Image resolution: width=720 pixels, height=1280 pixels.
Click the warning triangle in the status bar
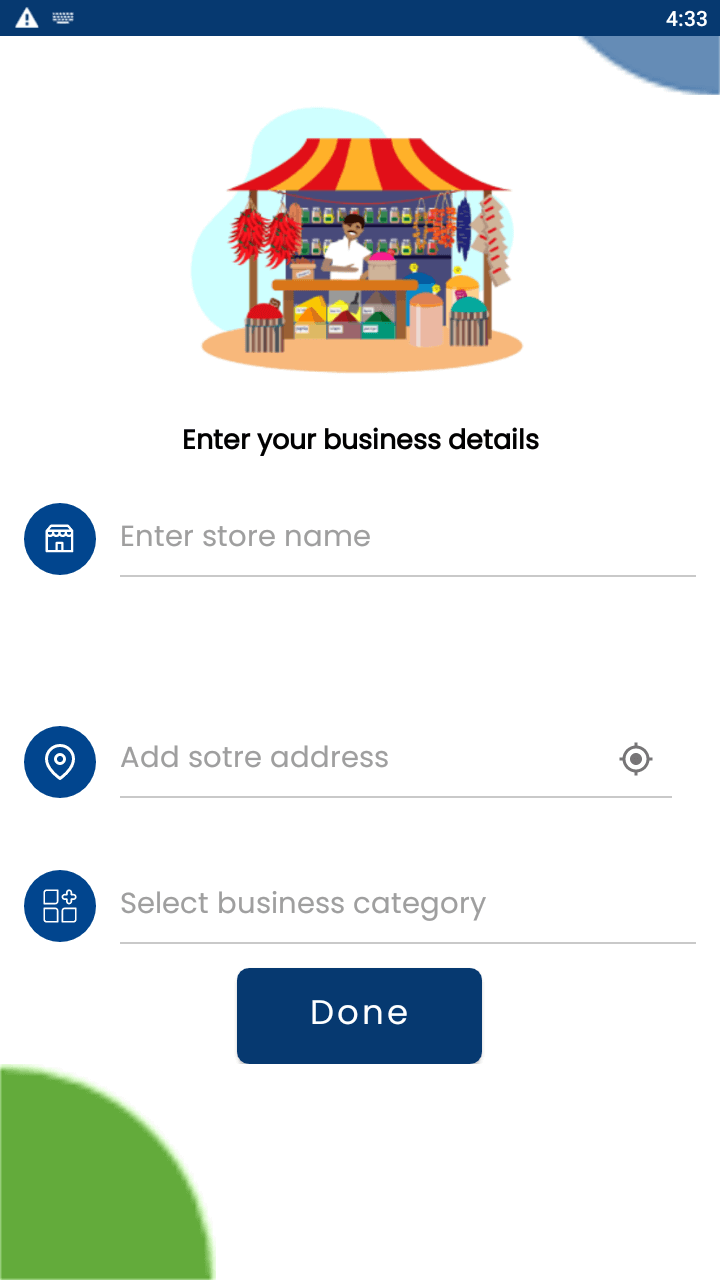click(x=27, y=17)
